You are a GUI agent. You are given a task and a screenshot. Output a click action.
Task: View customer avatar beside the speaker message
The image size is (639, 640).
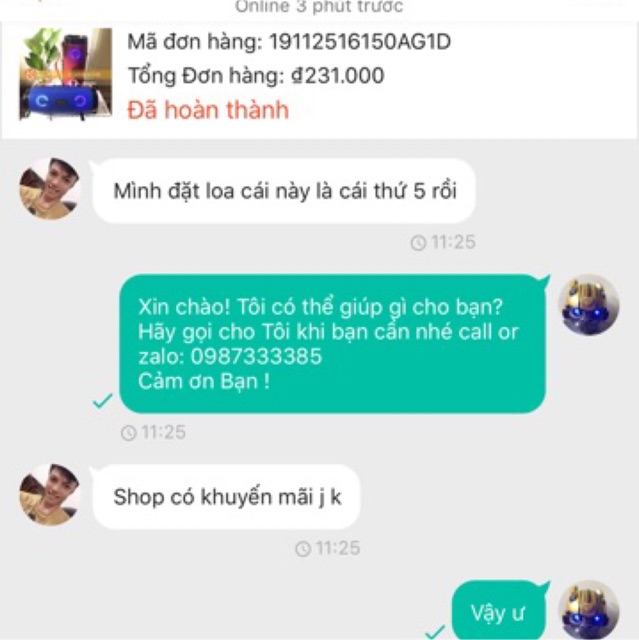click(49, 188)
